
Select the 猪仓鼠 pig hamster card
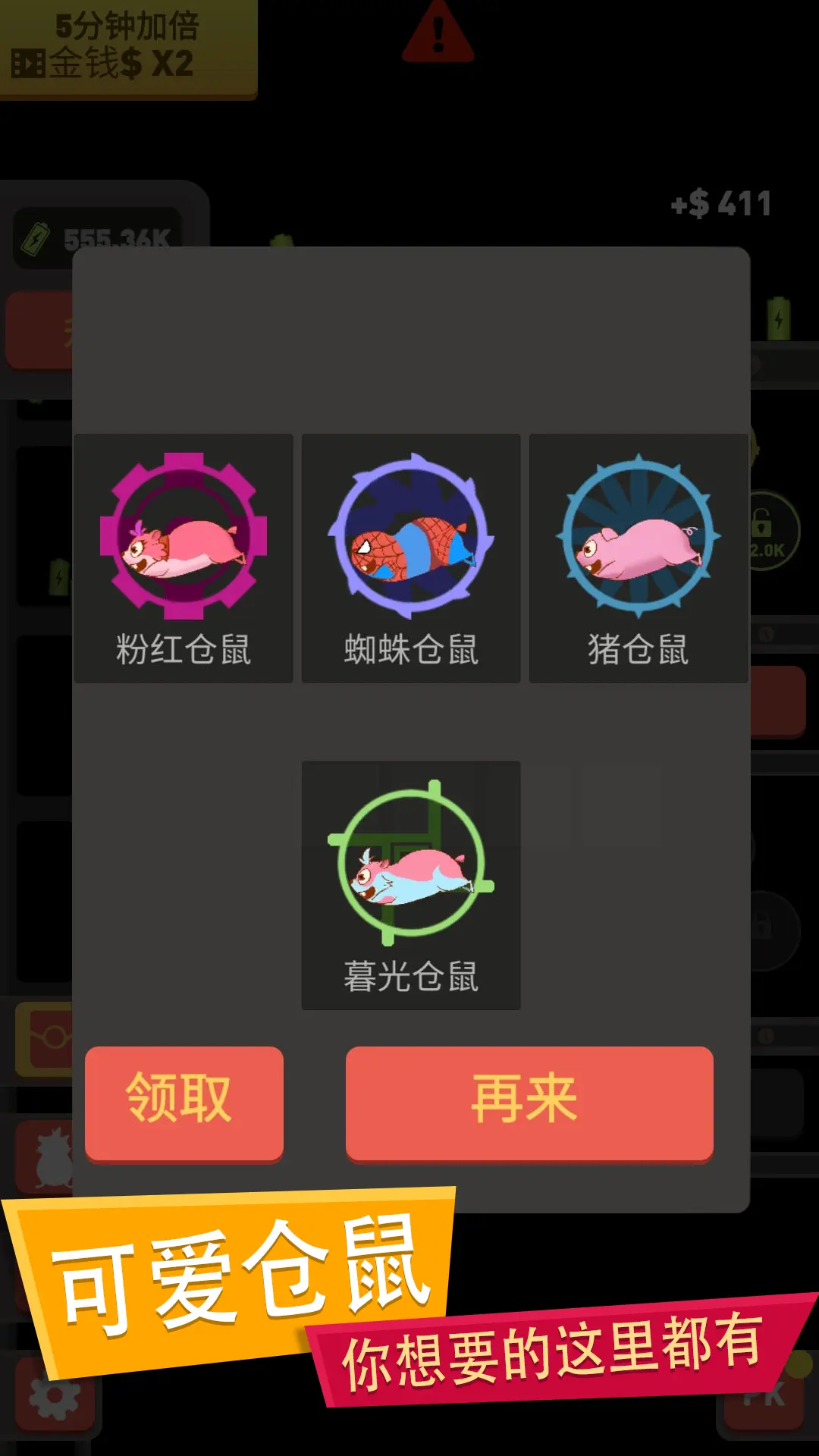click(x=638, y=559)
